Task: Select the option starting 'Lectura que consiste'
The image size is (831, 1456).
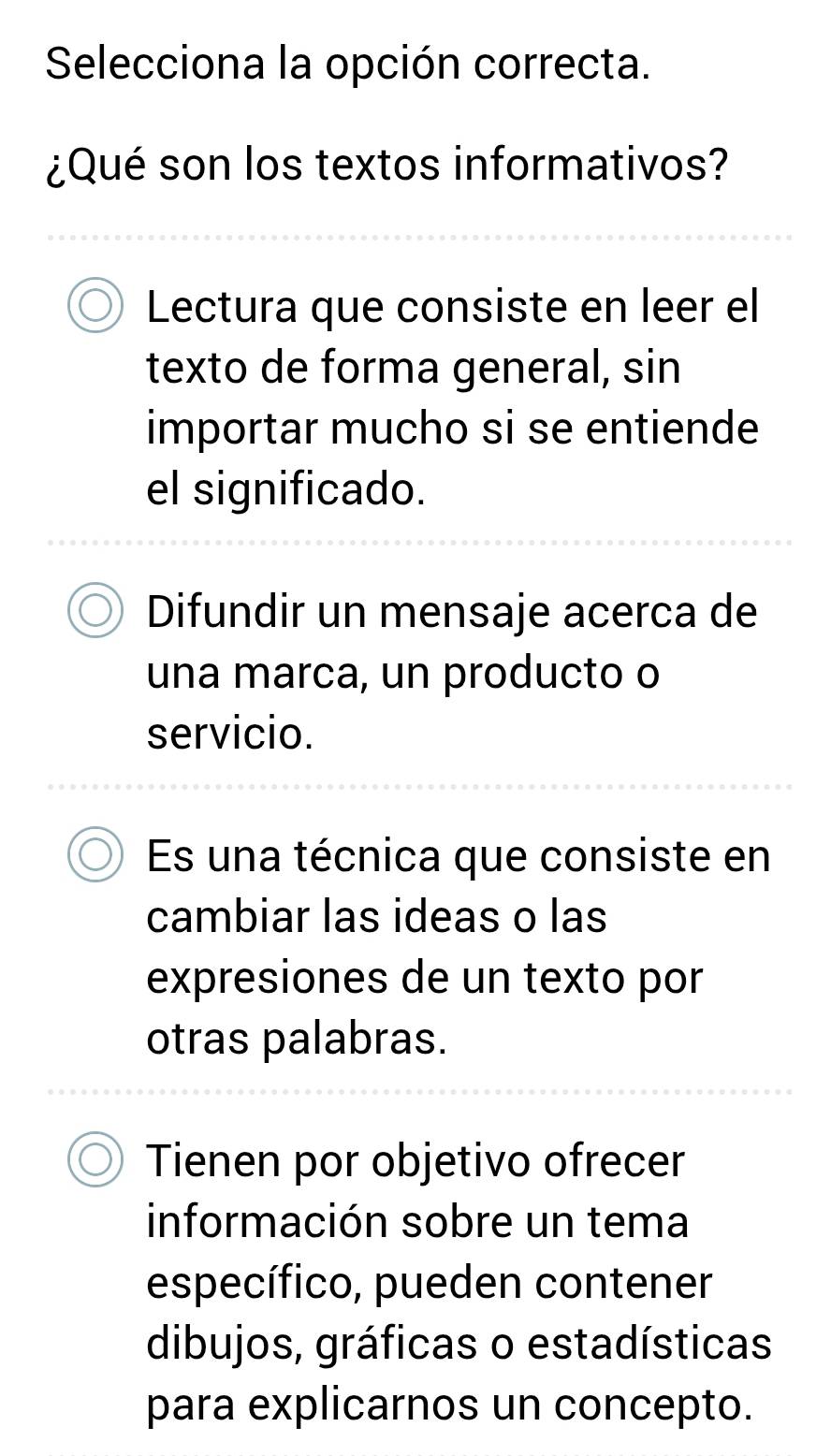Action: (x=95, y=306)
